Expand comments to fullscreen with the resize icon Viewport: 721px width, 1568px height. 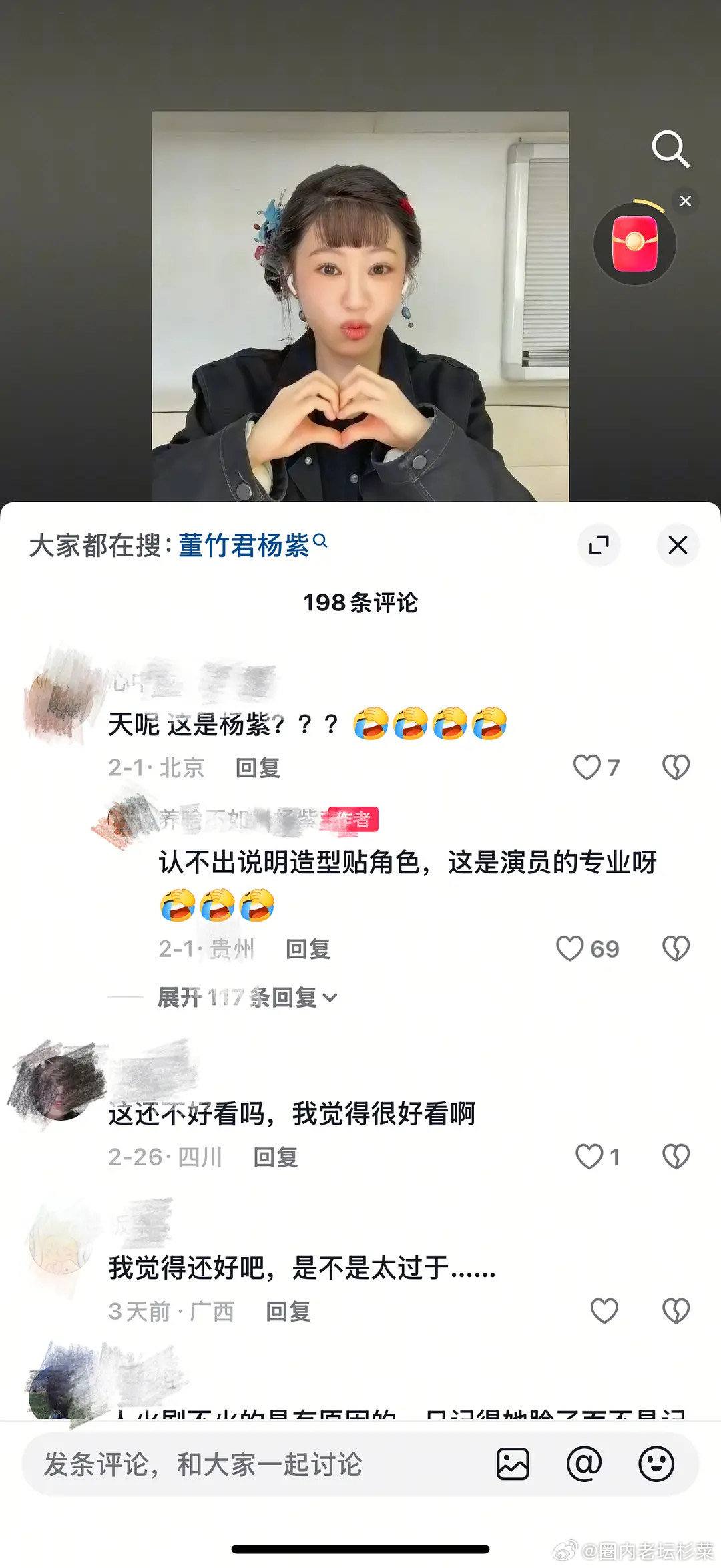pos(599,545)
